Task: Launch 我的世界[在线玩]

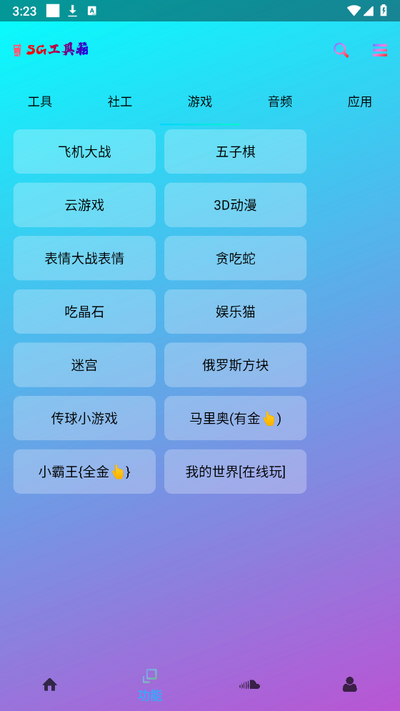Action: point(235,472)
